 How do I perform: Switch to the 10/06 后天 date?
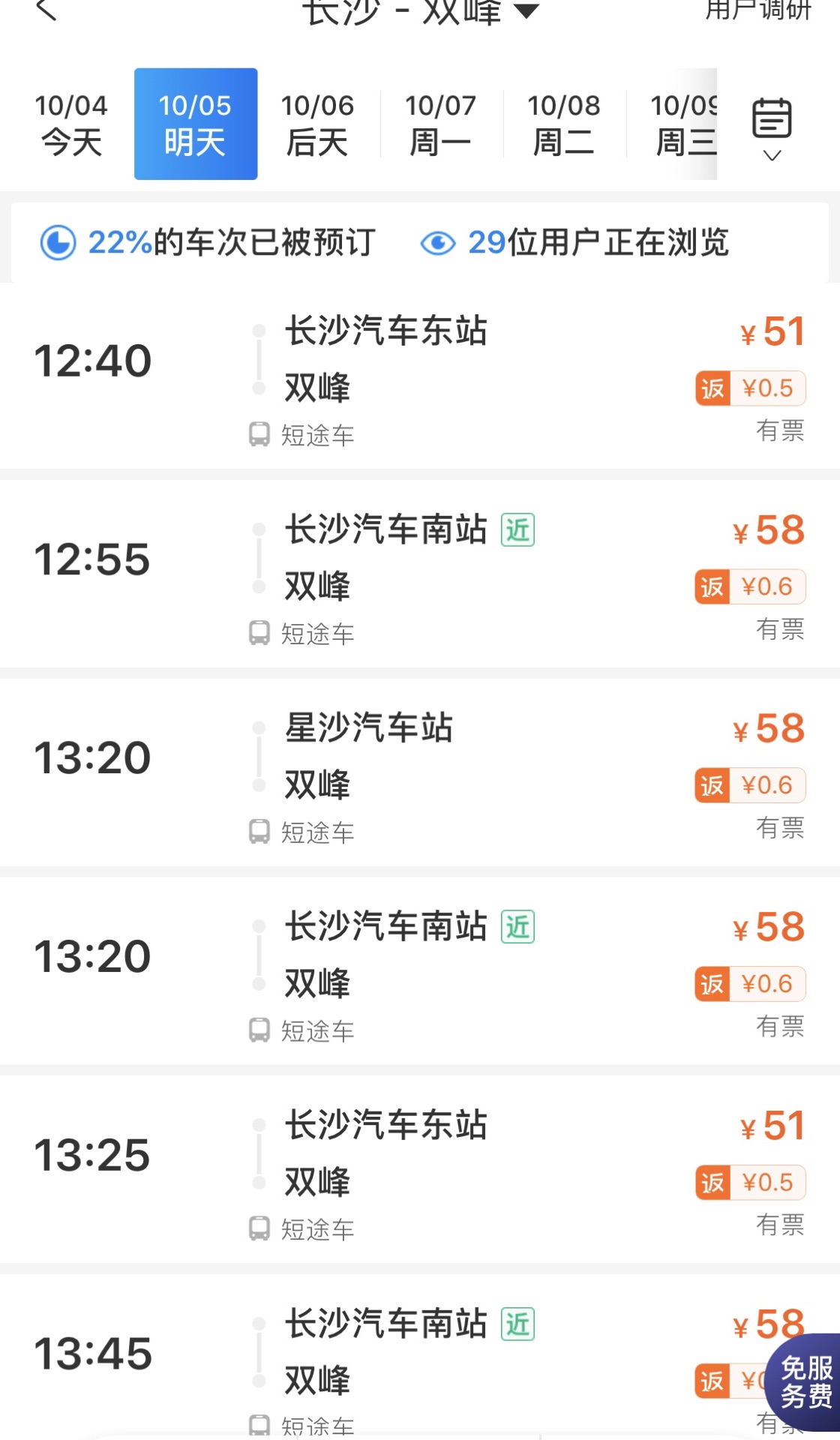click(x=317, y=124)
